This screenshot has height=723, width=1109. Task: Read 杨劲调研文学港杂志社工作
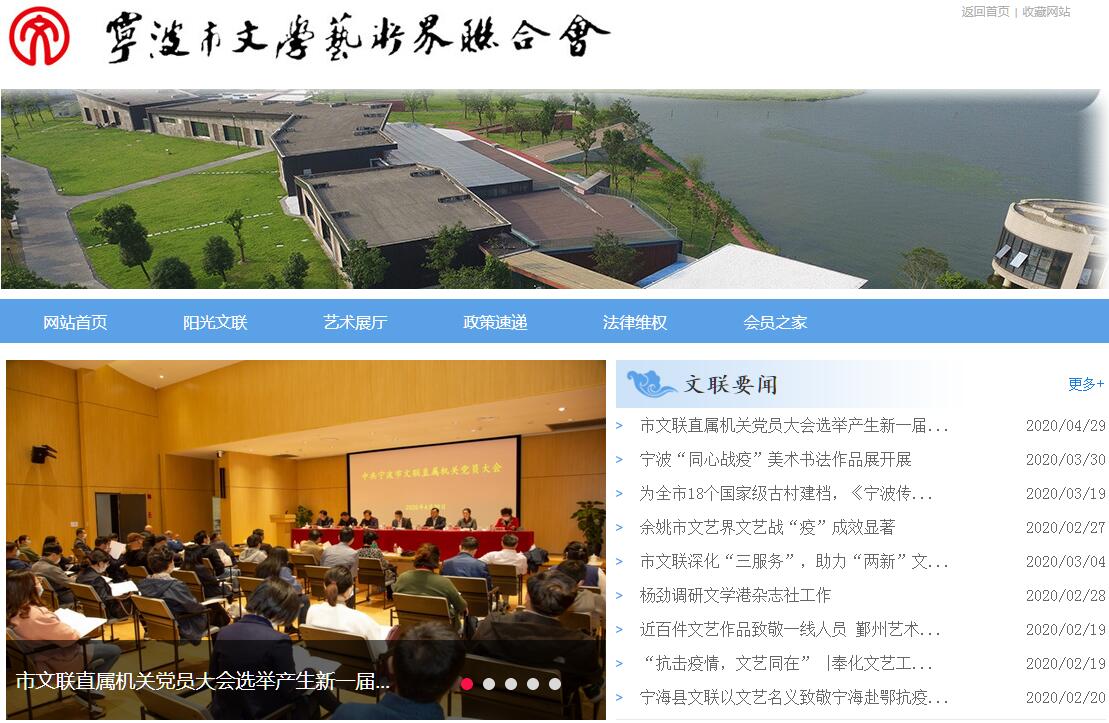click(x=736, y=596)
